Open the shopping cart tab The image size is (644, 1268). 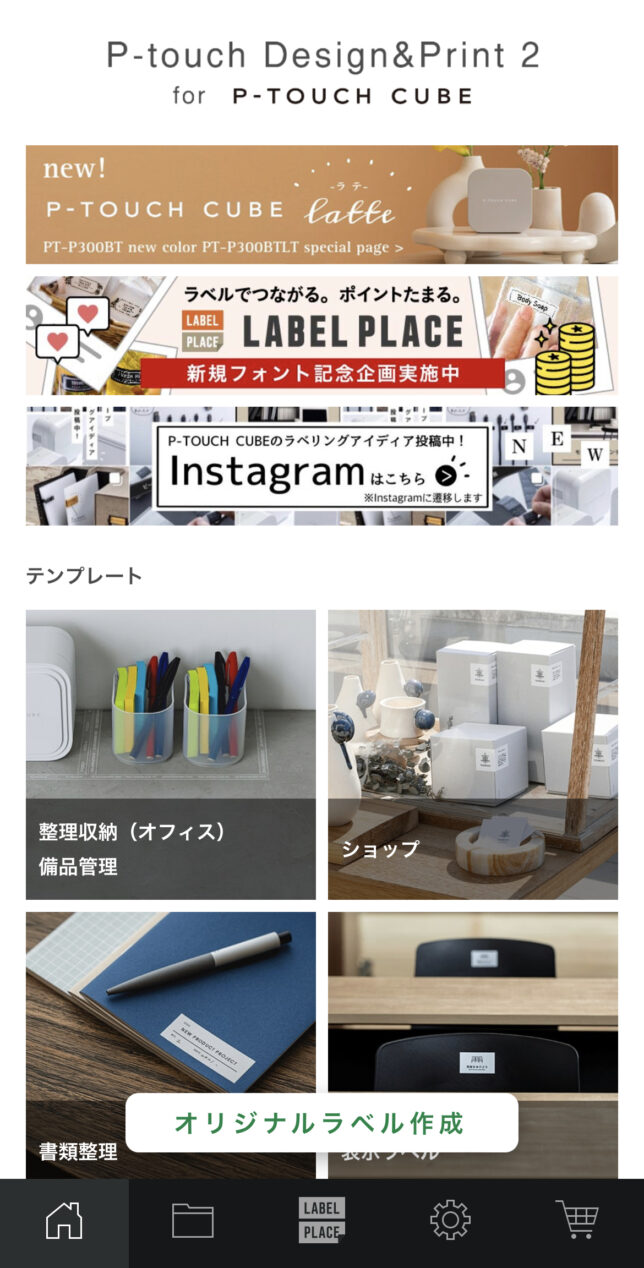578,1221
